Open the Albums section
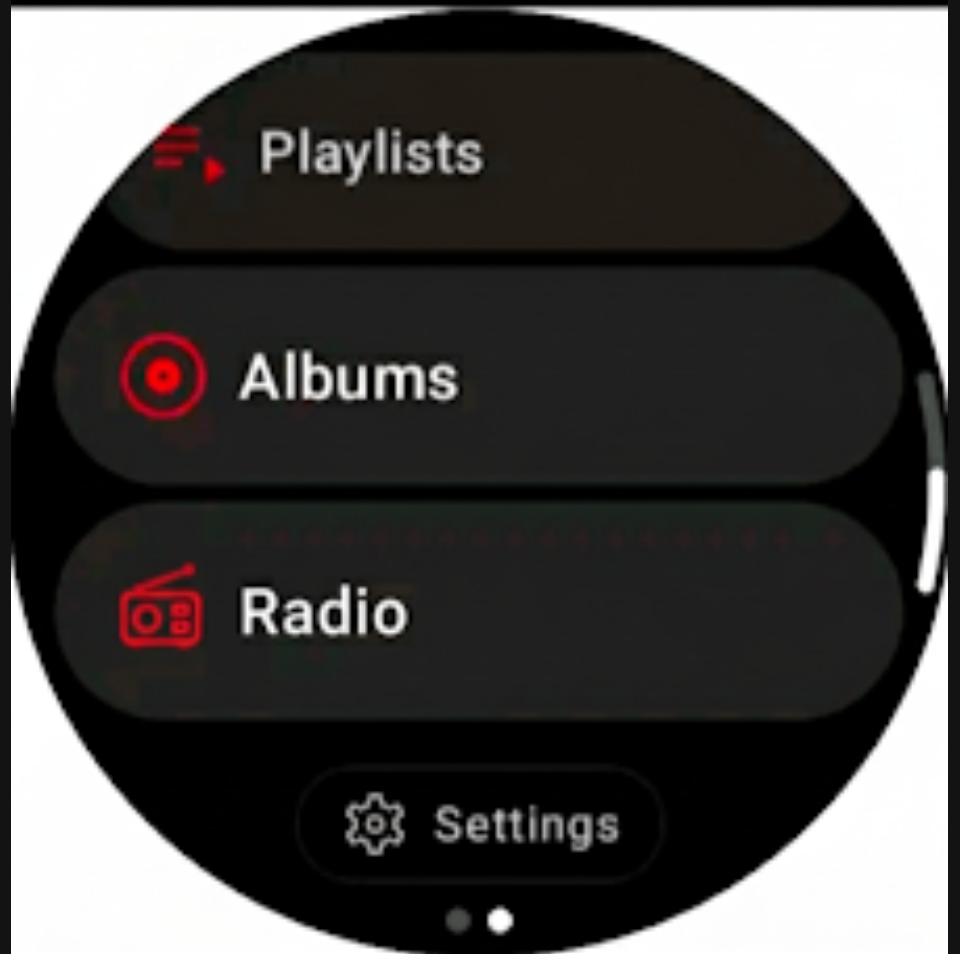Screen dimensions: 960x954 (x=478, y=377)
